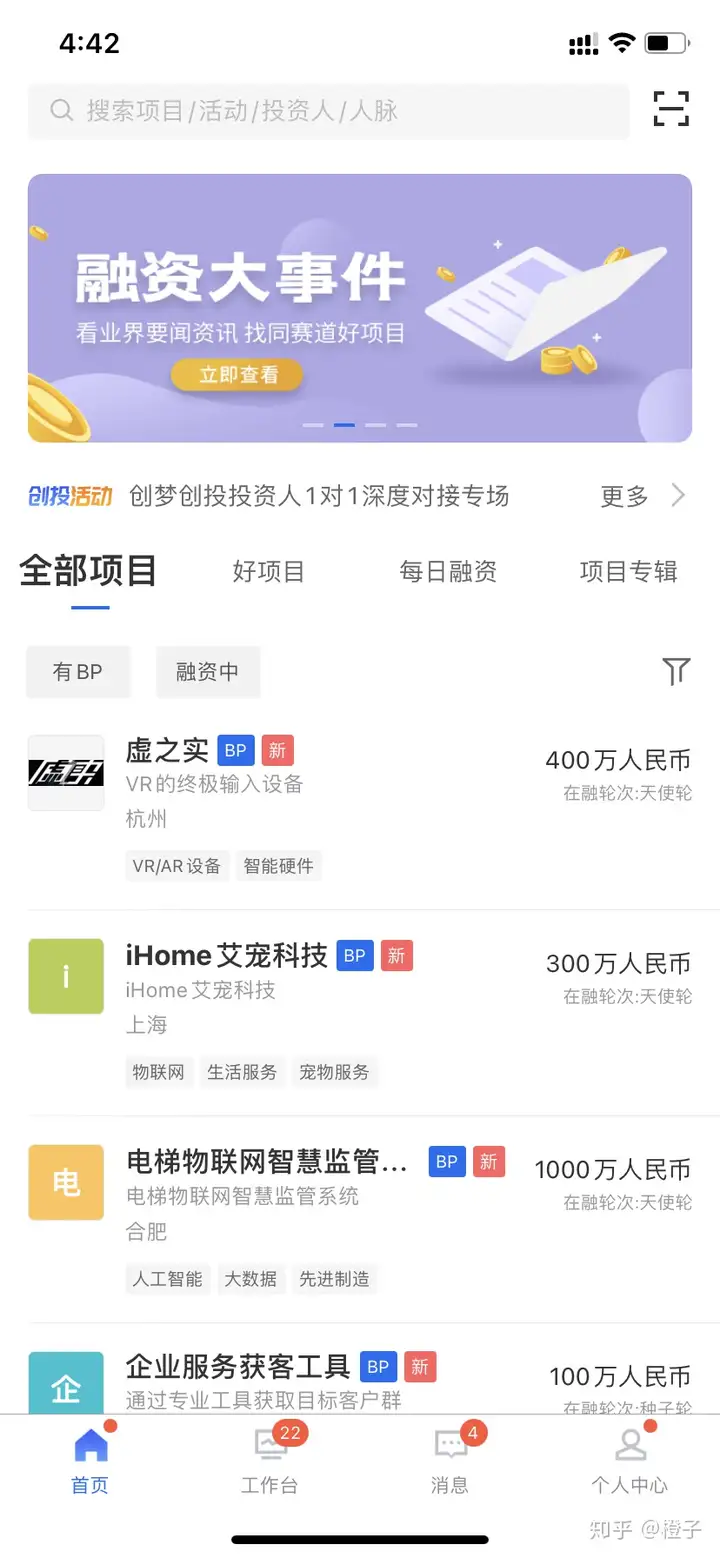The height and width of the screenshot is (1558, 720).
Task: Go to the 工作台 tab
Action: click(269, 1459)
